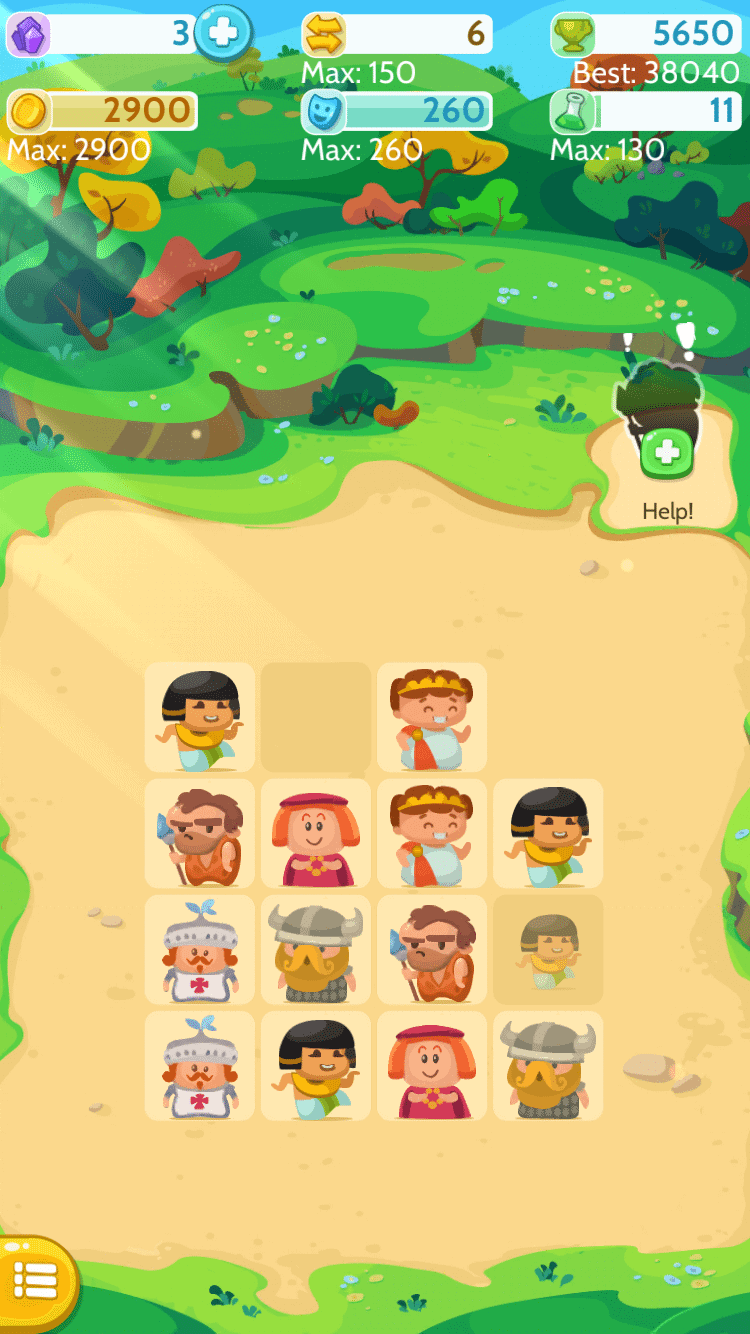The height and width of the screenshot is (1334, 750).
Task: Open the yellow list menu button
Action: [x=35, y=1283]
